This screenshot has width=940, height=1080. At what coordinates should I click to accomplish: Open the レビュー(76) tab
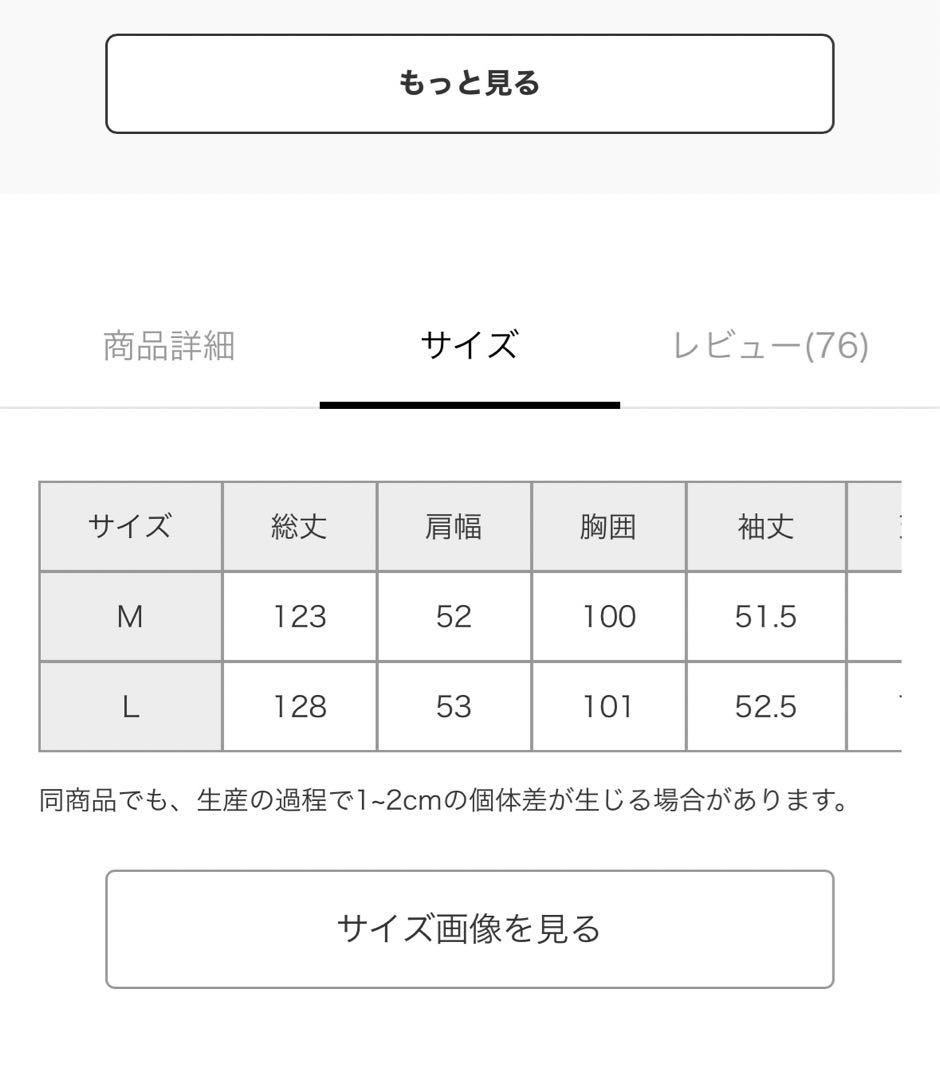coord(770,347)
